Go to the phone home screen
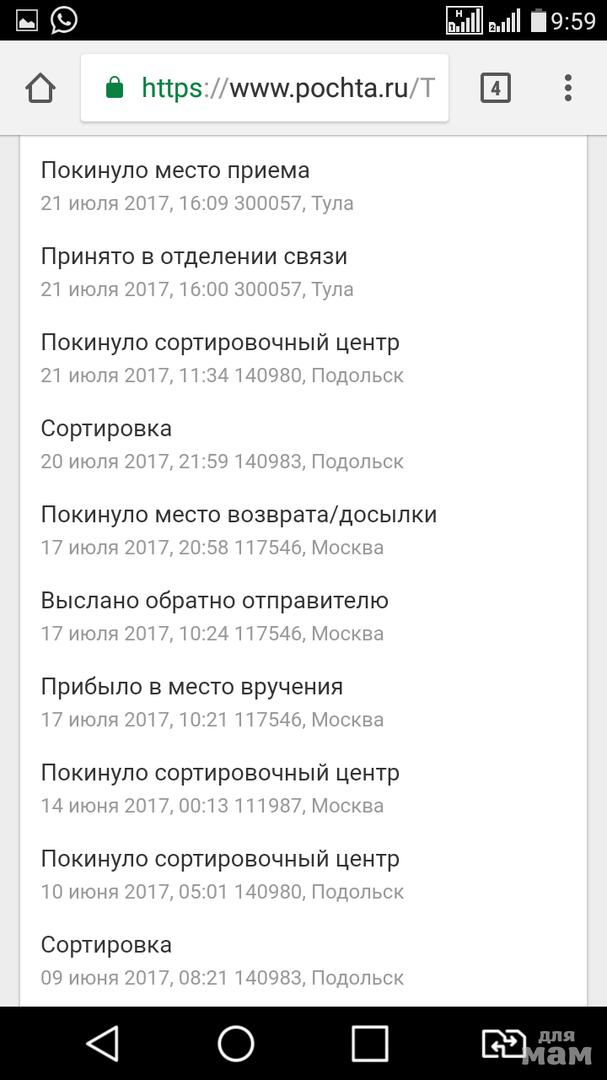 [236, 1043]
